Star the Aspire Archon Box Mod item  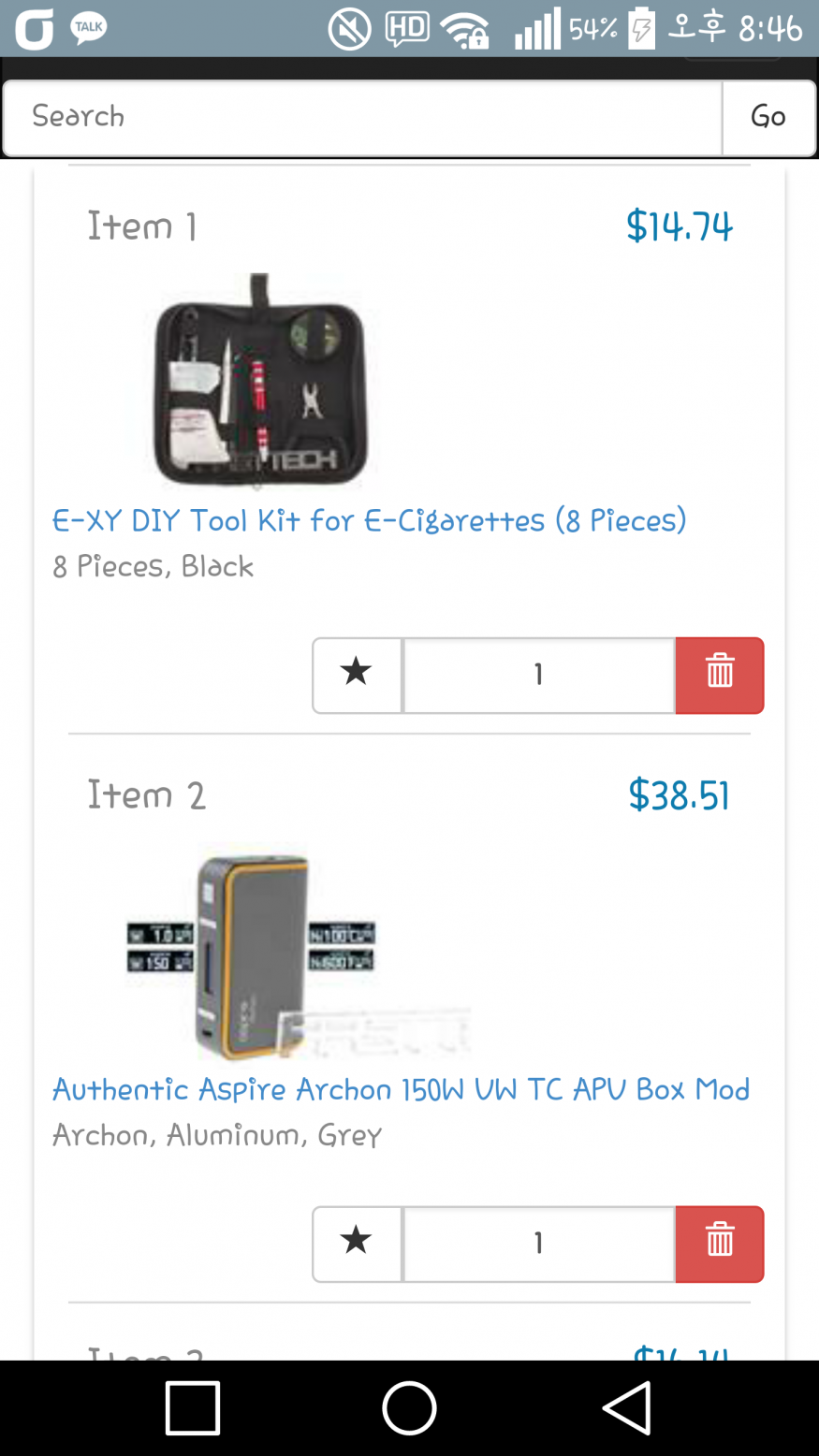point(357,1244)
